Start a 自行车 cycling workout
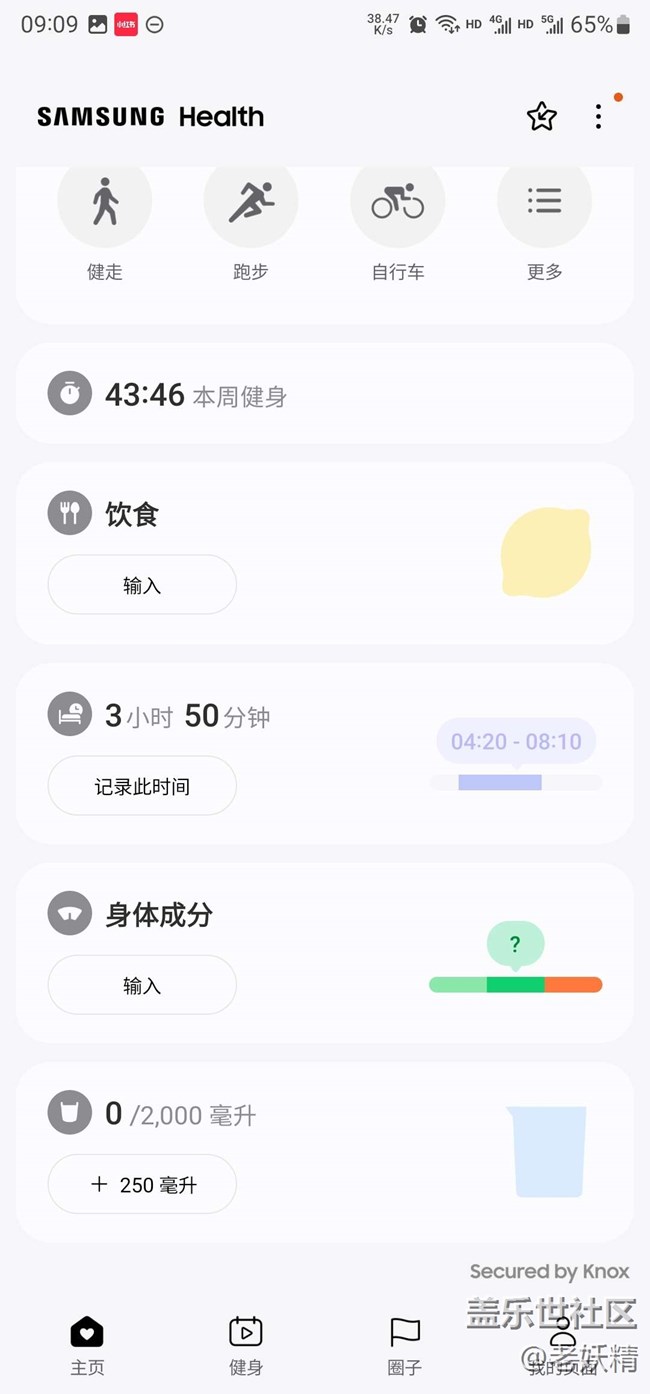650x1394 pixels. [398, 203]
